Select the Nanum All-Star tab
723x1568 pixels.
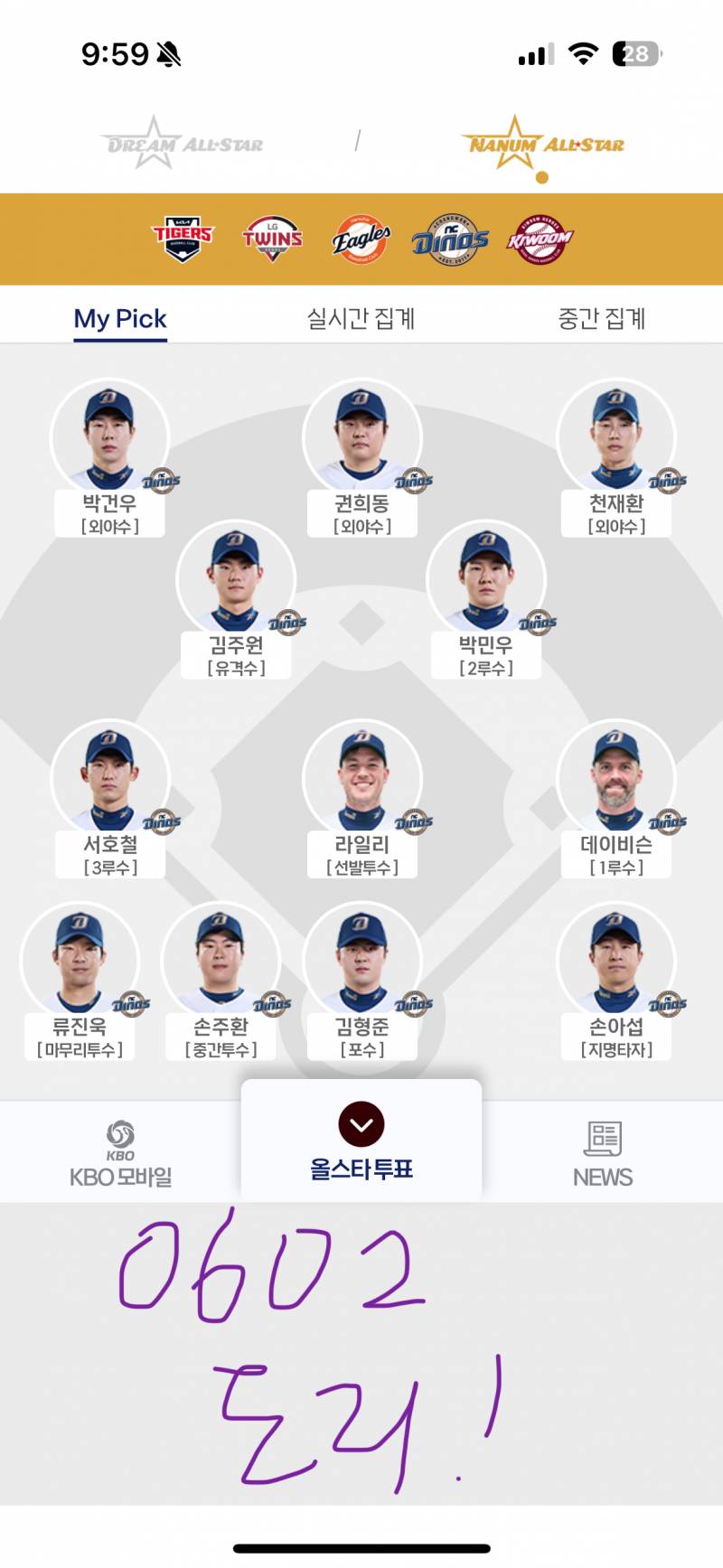click(542, 144)
